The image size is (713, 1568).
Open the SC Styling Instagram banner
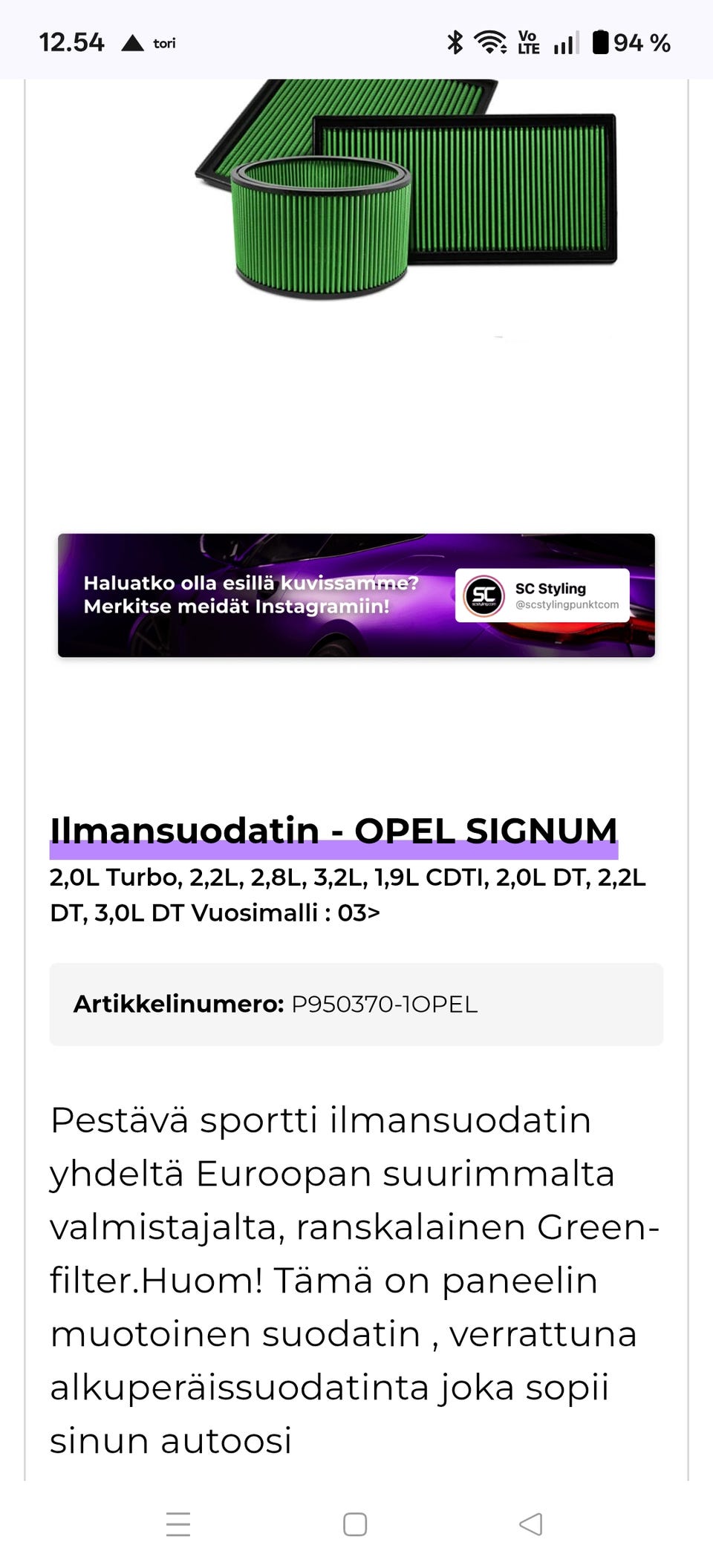tap(356, 595)
